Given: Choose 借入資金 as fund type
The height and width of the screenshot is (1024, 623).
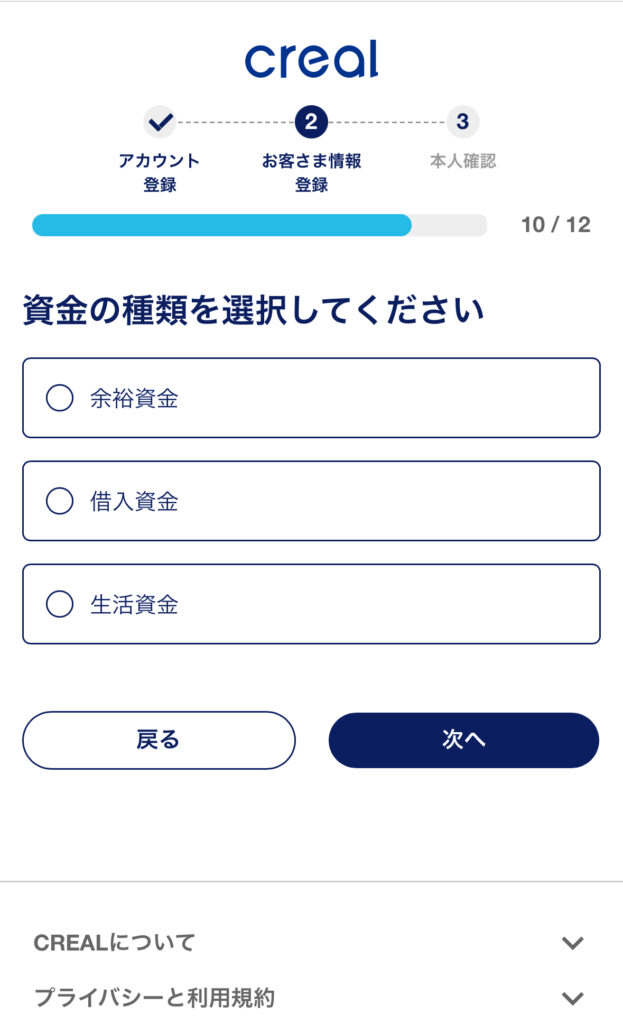Looking at the screenshot, I should click(x=311, y=501).
